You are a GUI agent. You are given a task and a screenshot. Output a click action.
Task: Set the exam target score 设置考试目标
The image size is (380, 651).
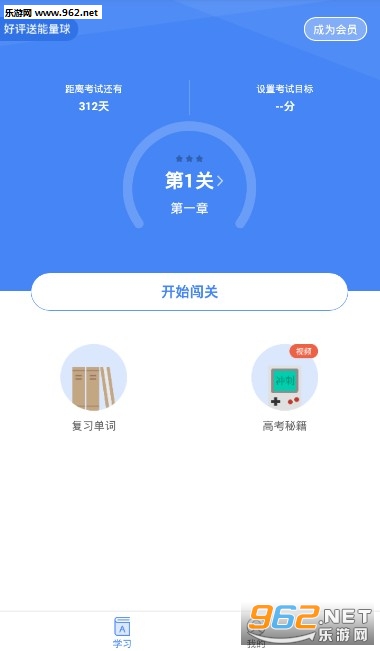coord(284,98)
